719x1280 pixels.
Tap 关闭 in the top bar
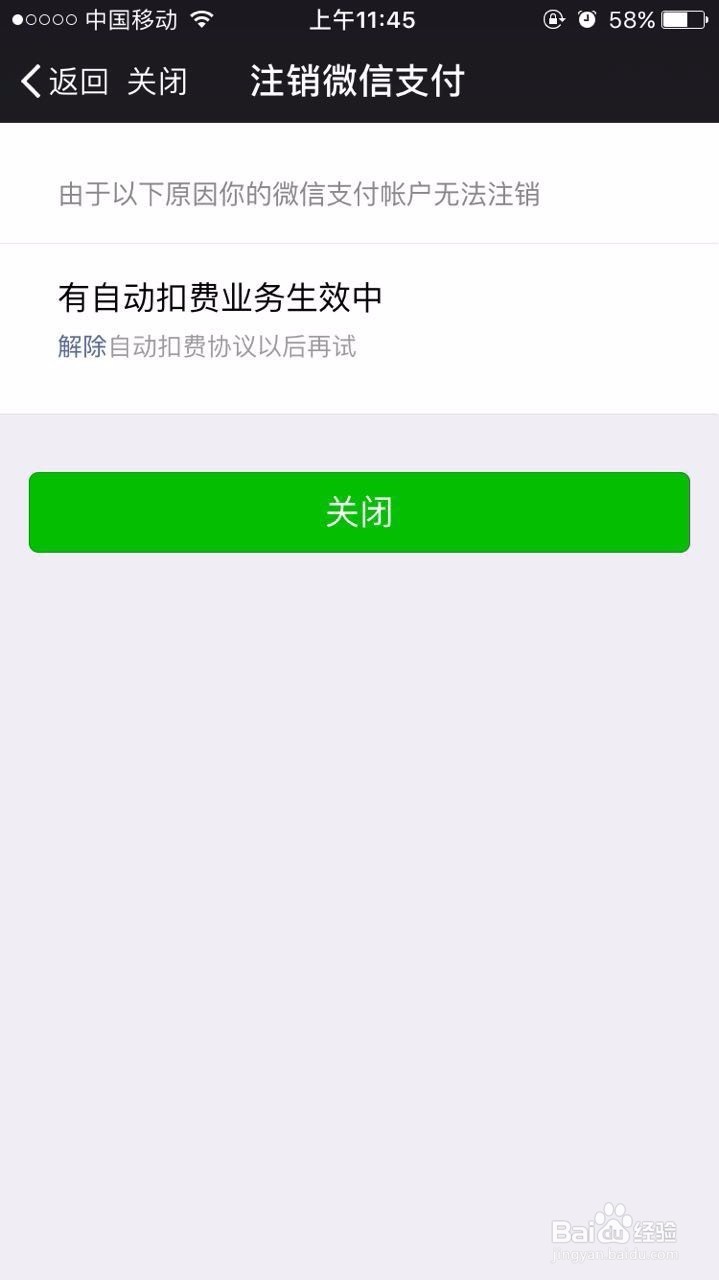(157, 82)
